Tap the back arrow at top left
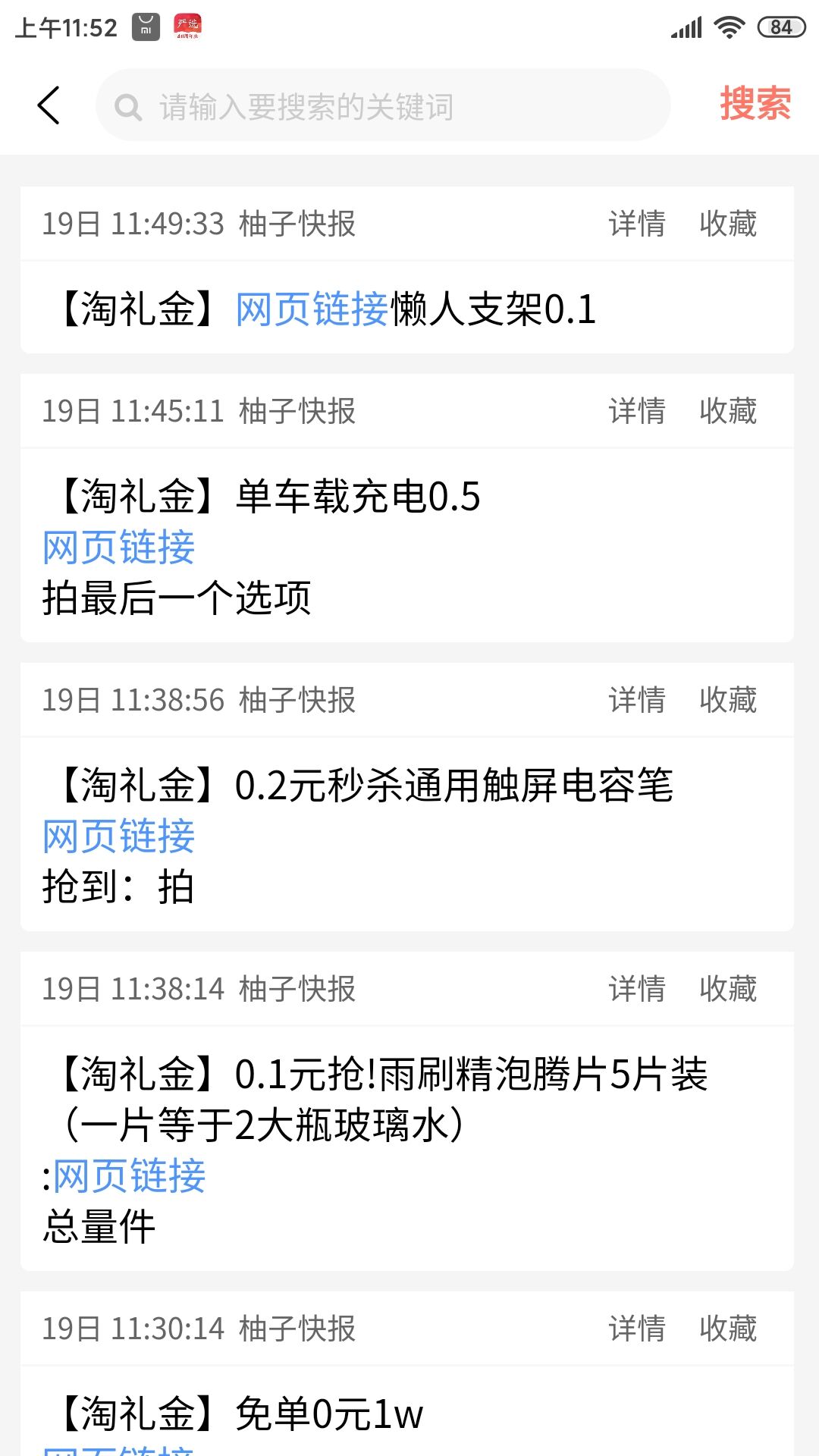 49,105
